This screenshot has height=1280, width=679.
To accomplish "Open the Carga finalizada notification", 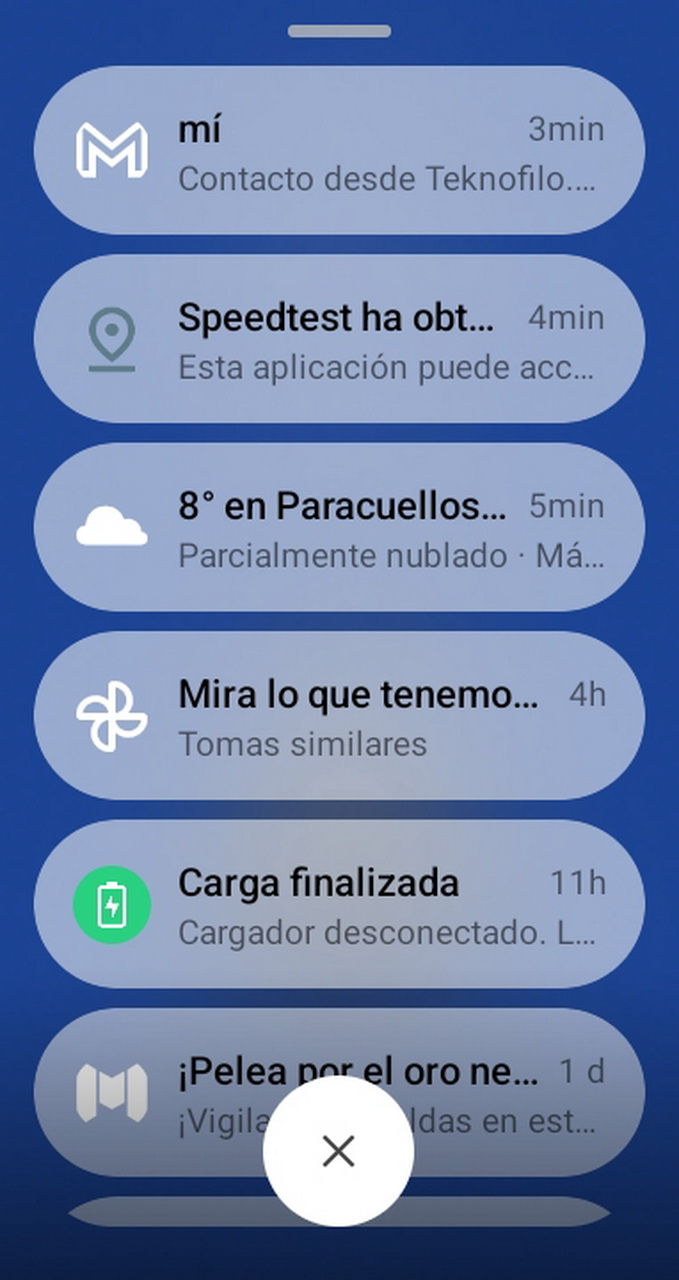I will [x=339, y=904].
